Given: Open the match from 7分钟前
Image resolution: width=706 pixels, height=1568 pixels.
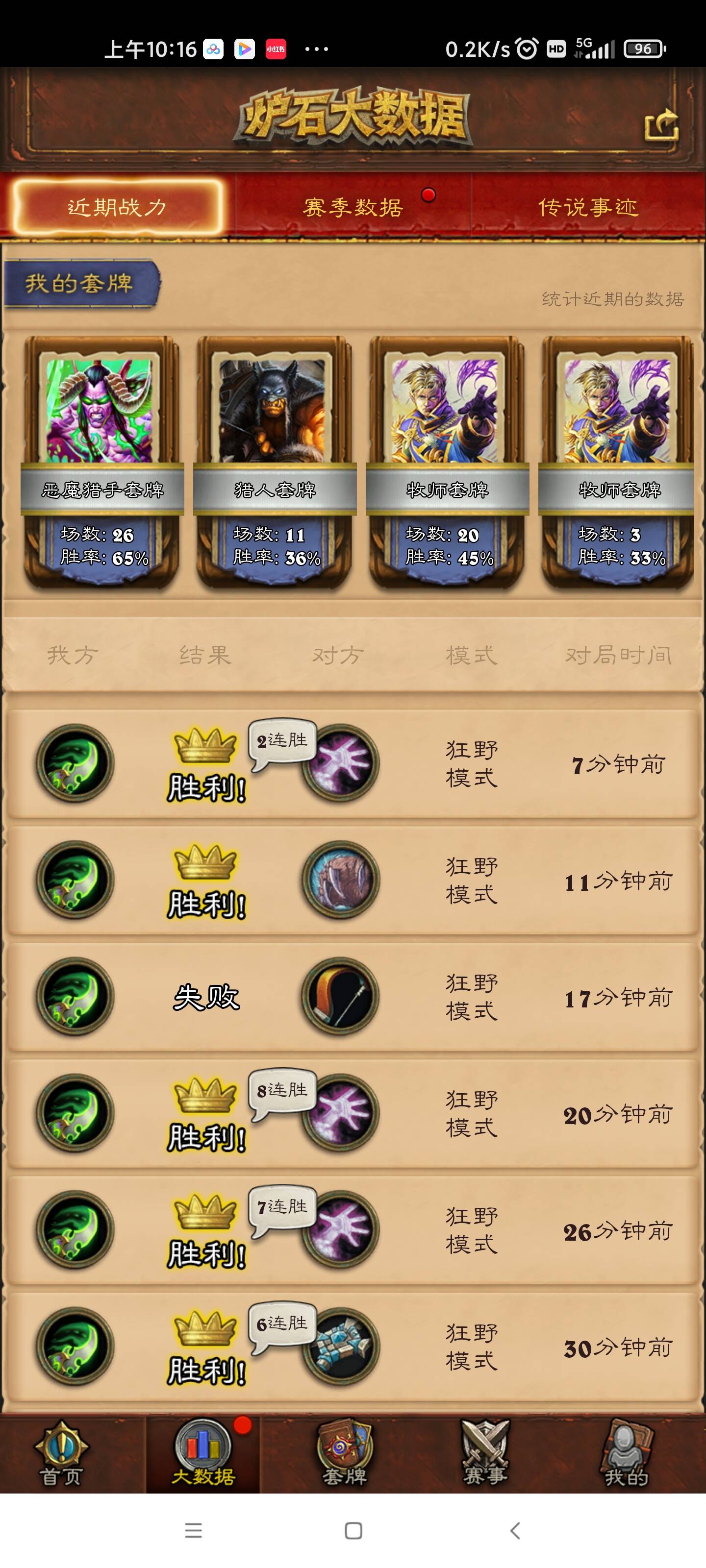Looking at the screenshot, I should point(353,763).
